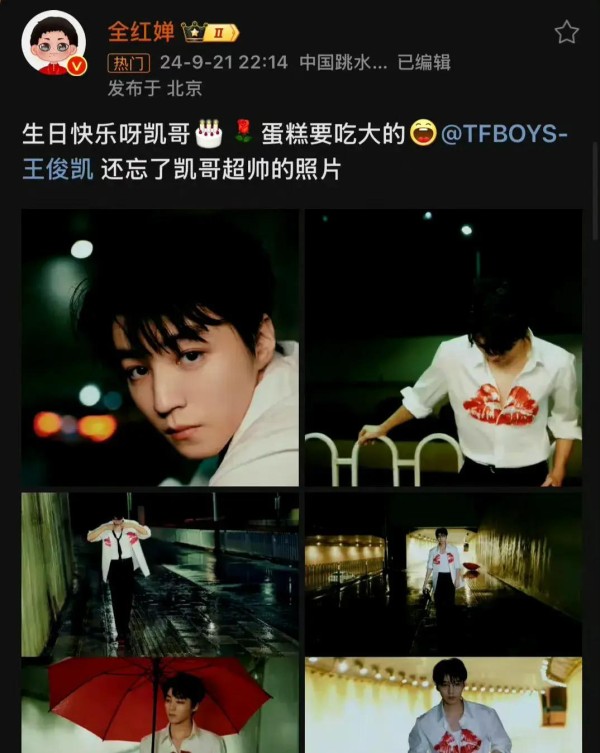600x753 pixels.
Task: Open 全红婵's profile avatar
Action: (53, 42)
